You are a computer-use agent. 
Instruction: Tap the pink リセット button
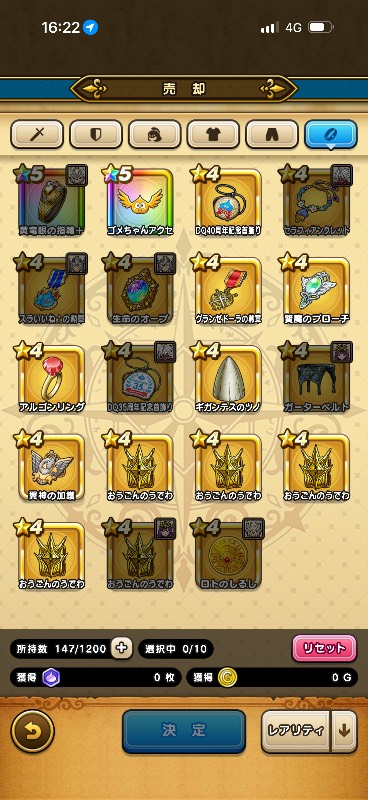[x=324, y=648]
